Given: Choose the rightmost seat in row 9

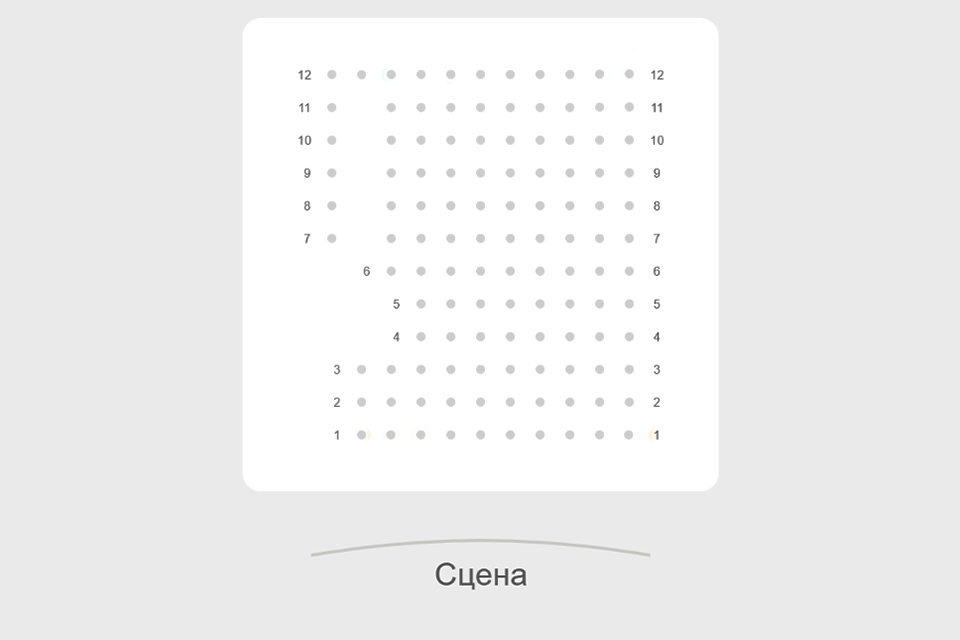Looking at the screenshot, I should coord(629,173).
